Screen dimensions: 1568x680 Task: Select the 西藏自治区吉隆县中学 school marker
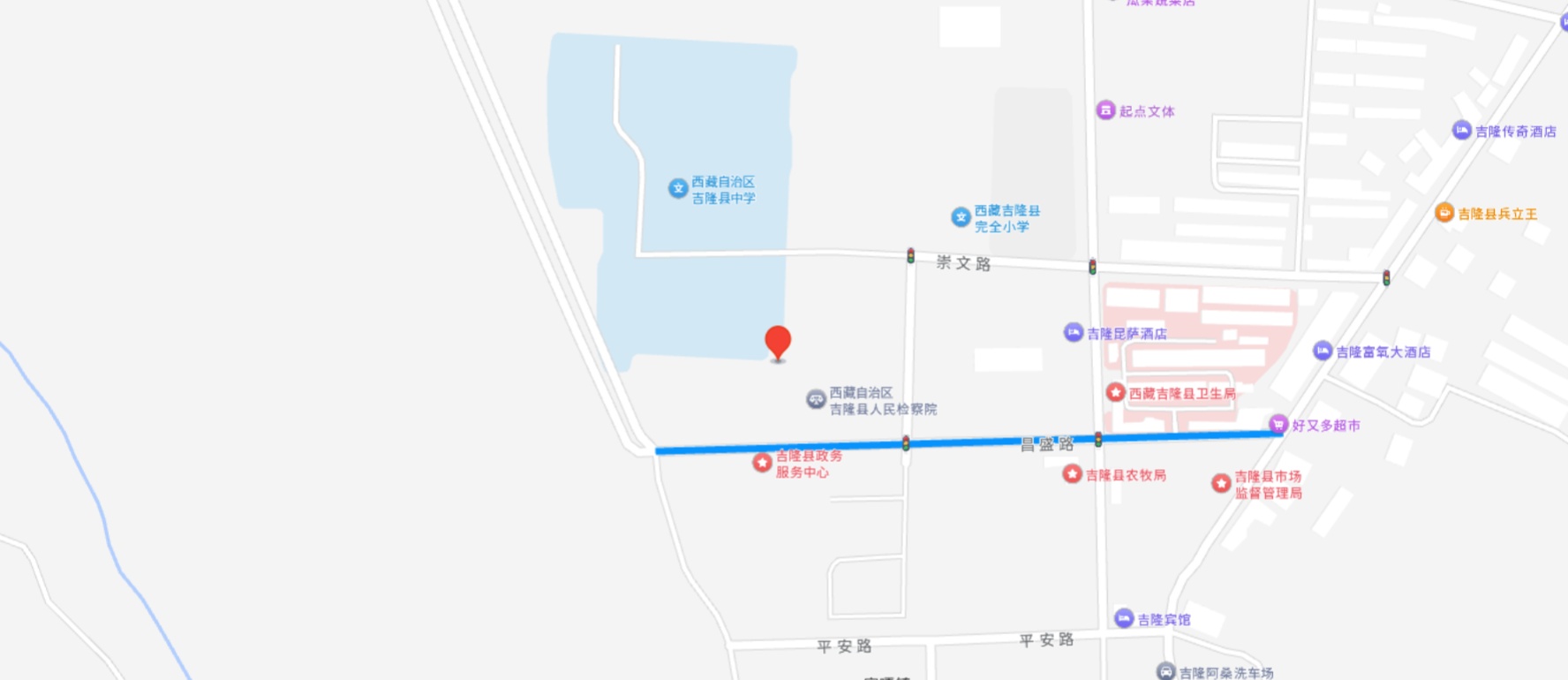[x=678, y=188]
